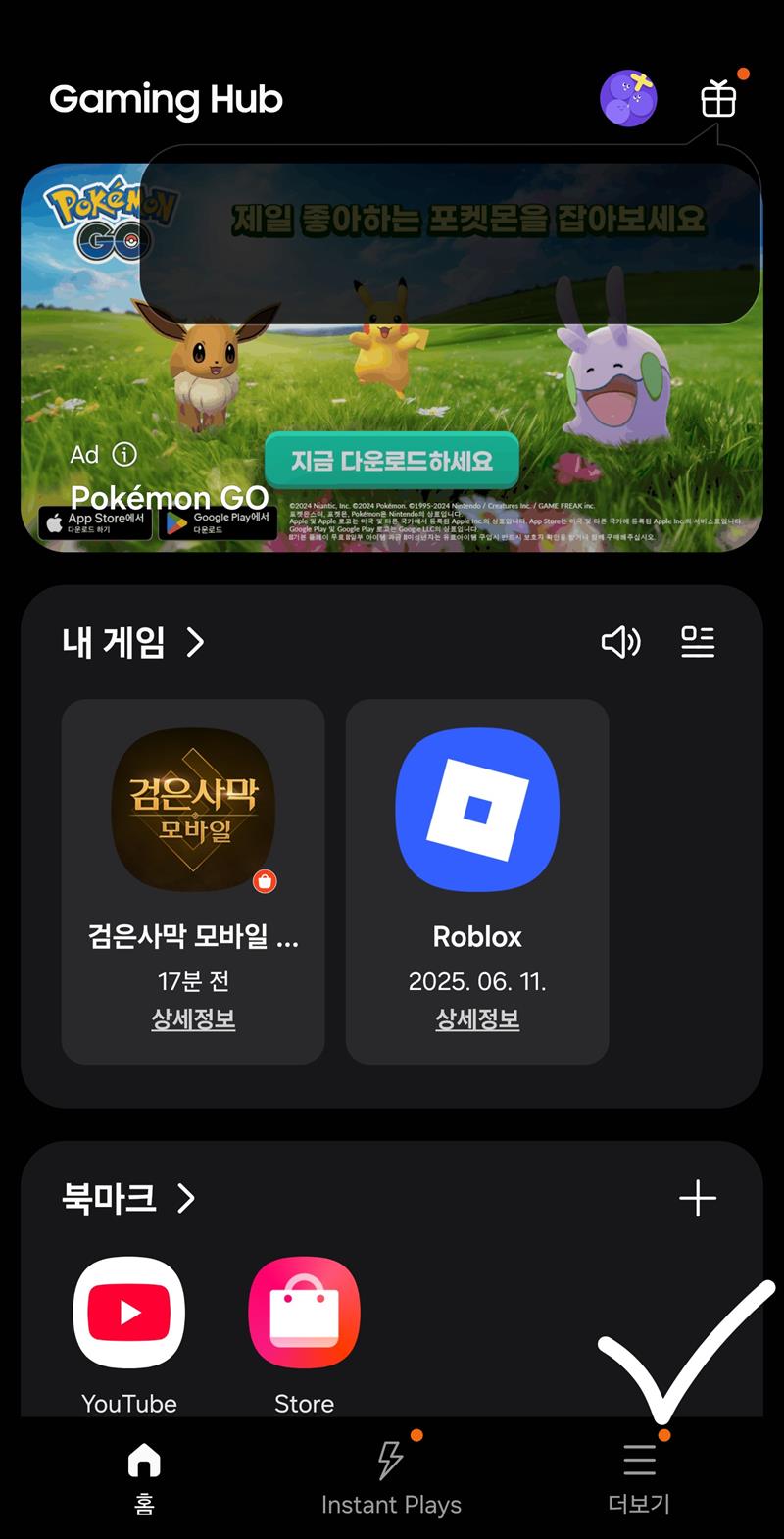Open the profile avatar
Image resolution: width=784 pixels, height=1539 pixels.
(x=628, y=99)
